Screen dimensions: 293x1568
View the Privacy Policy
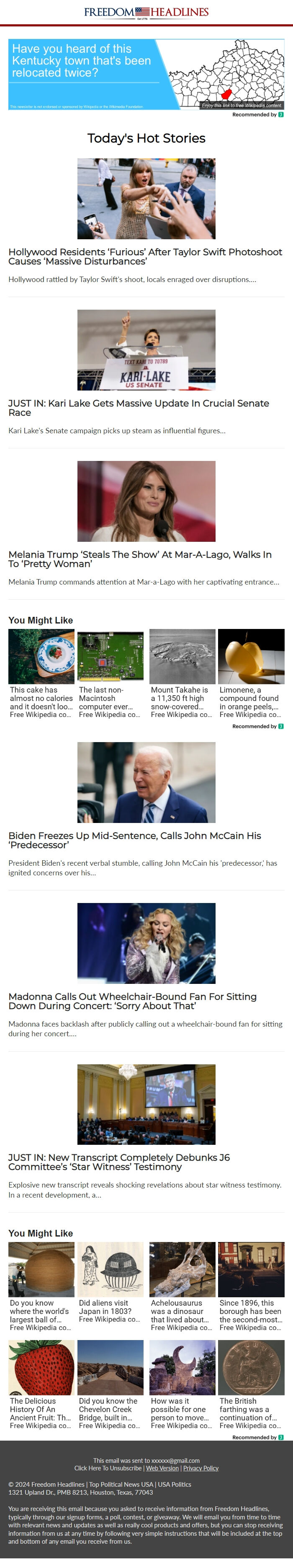point(200,1468)
